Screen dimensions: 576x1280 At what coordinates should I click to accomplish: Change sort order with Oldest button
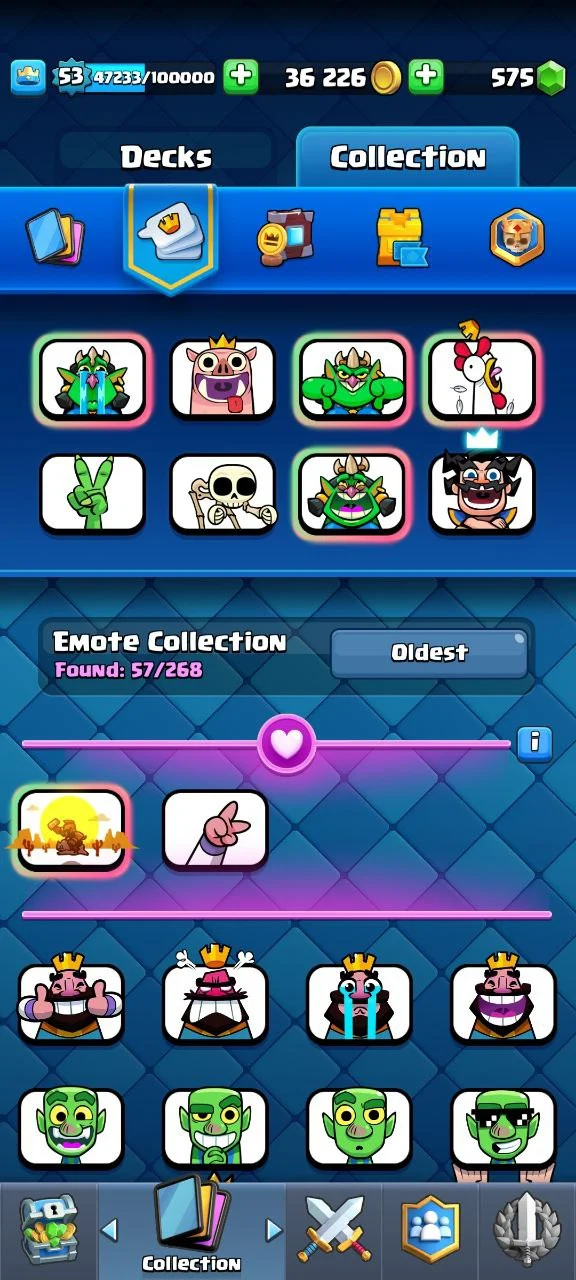tap(429, 653)
